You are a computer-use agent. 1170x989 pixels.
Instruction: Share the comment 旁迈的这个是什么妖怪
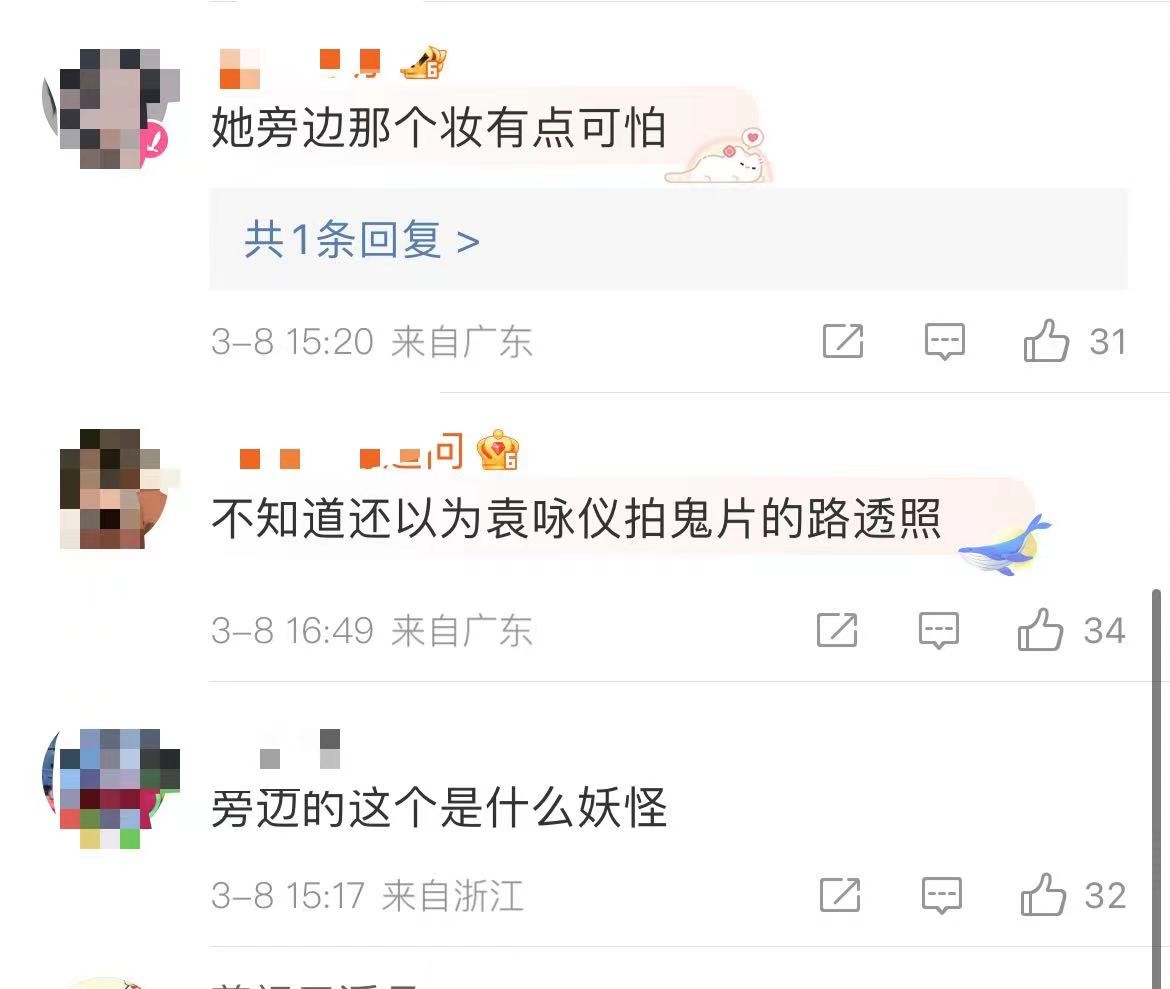pos(840,895)
